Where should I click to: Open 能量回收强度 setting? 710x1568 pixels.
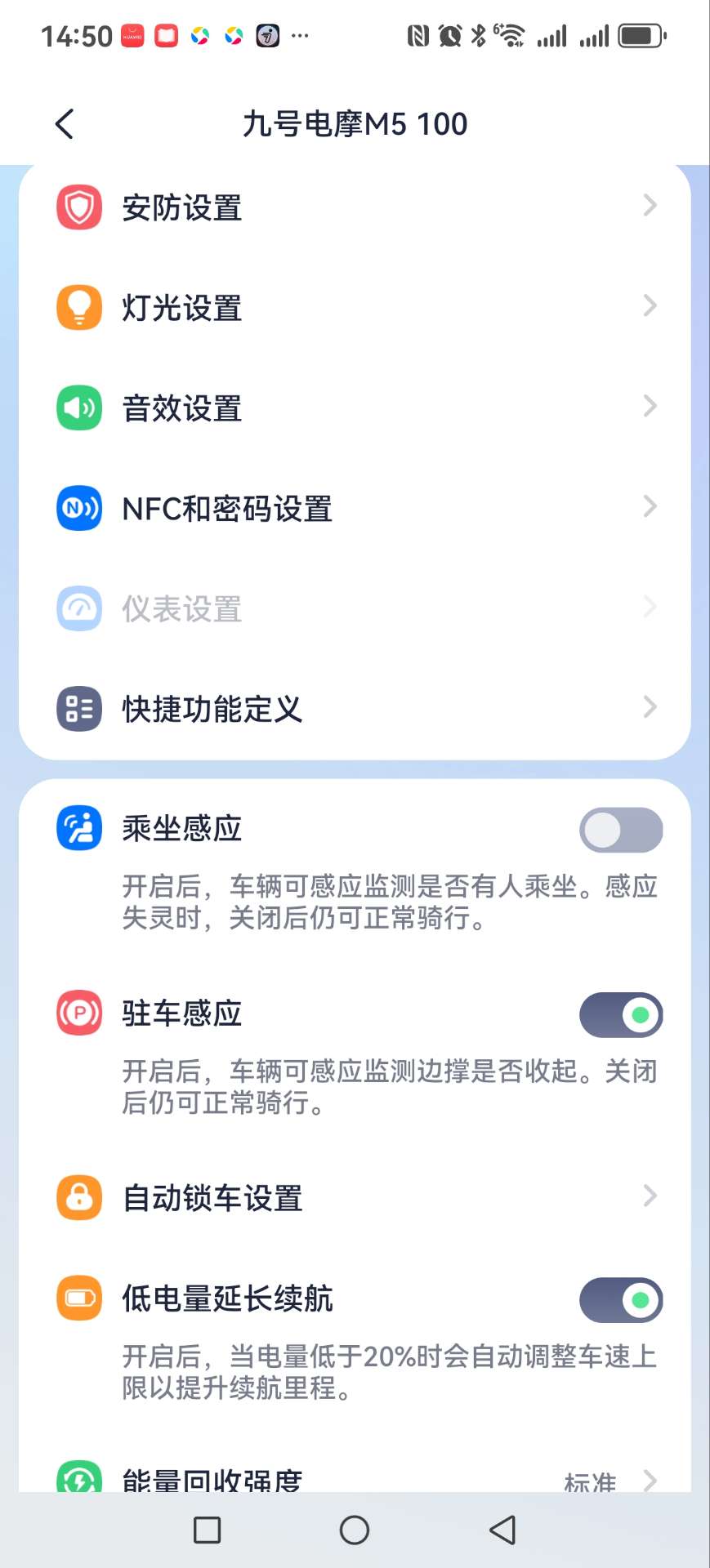point(355,1479)
